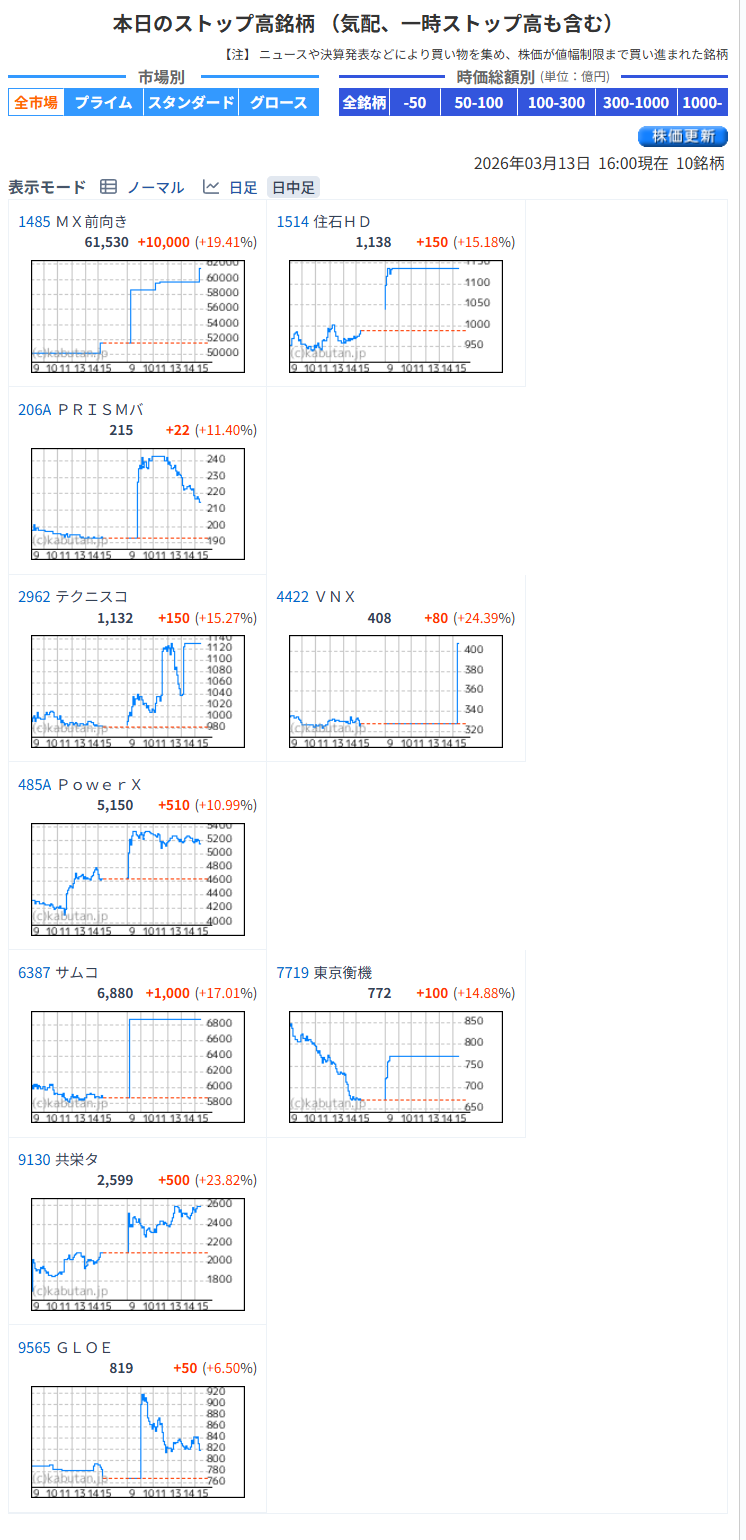
Task: Select the 300-1000 market cap filter
Action: click(636, 102)
